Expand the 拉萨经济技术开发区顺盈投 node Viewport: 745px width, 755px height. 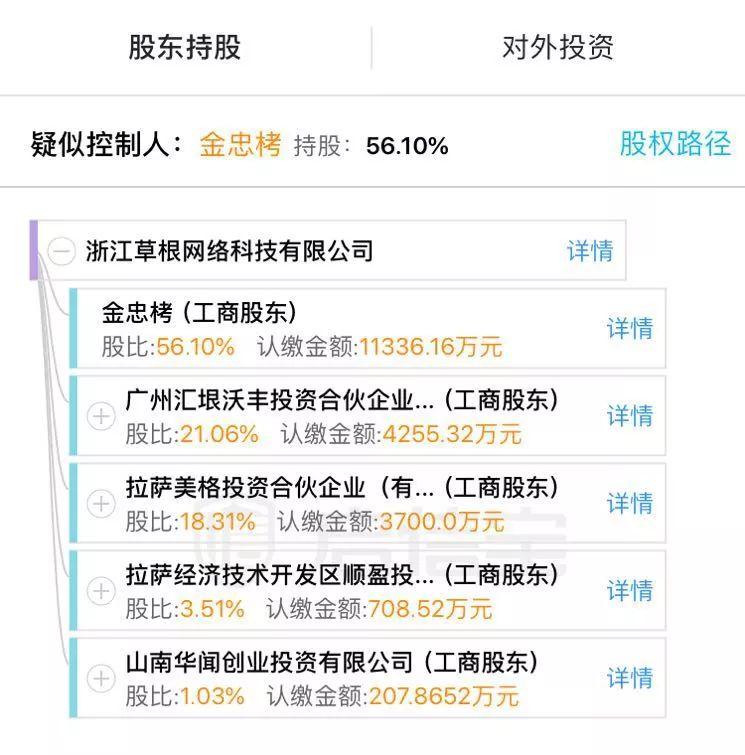(101, 591)
